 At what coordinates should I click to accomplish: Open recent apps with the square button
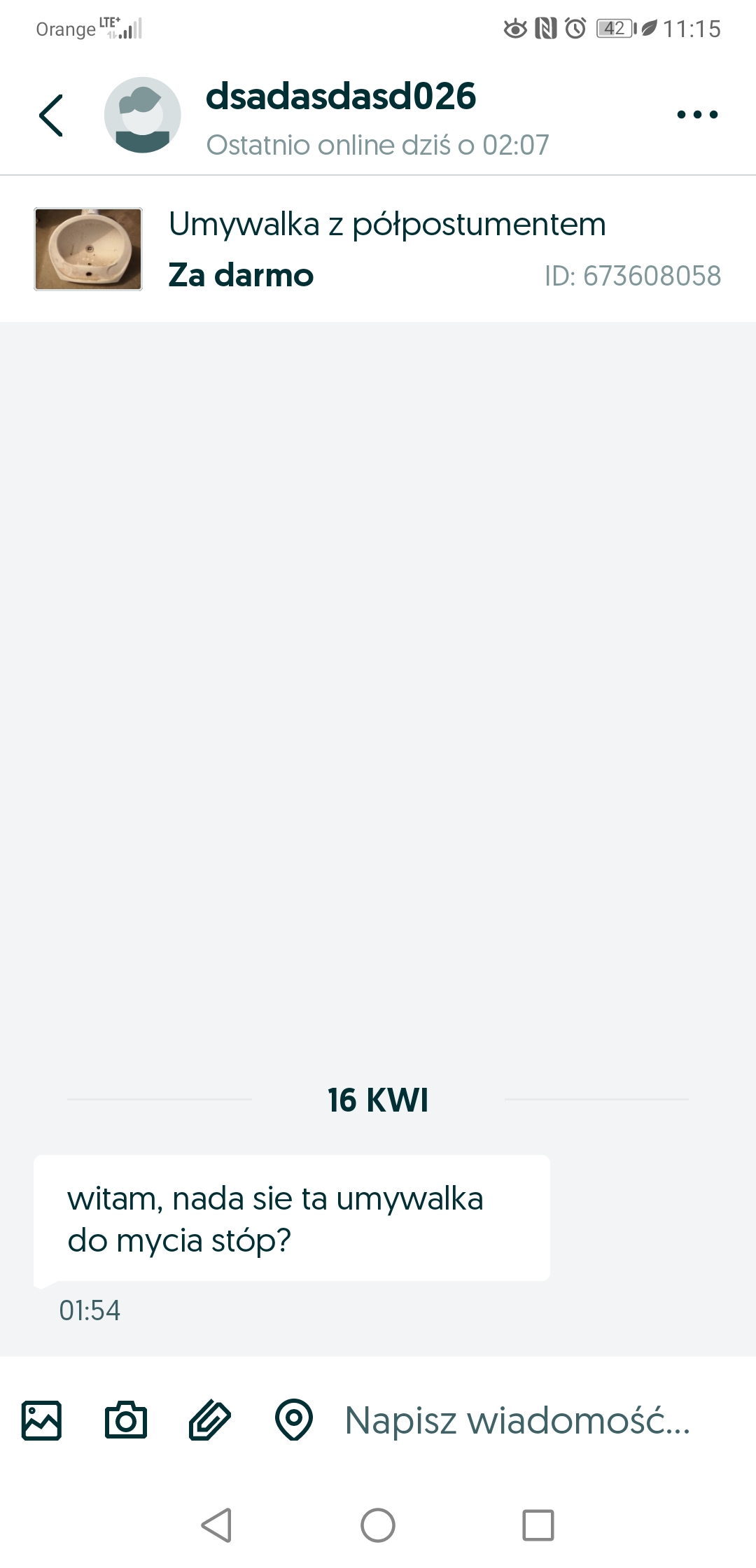[538, 1525]
